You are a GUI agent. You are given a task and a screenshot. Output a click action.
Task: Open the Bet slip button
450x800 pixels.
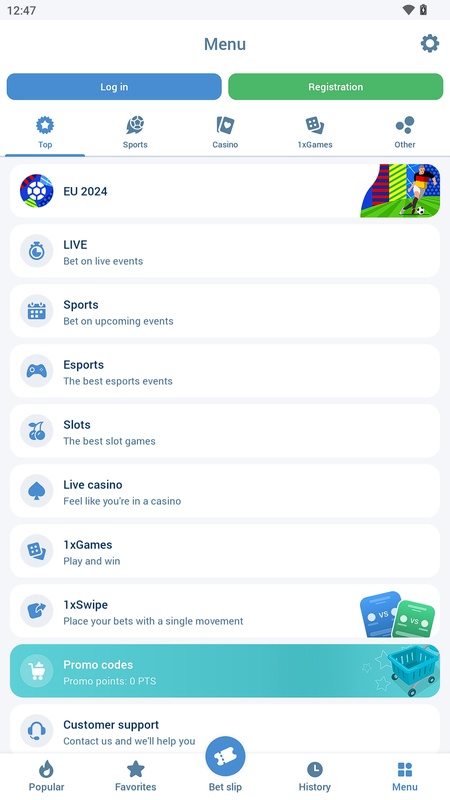tap(225, 764)
